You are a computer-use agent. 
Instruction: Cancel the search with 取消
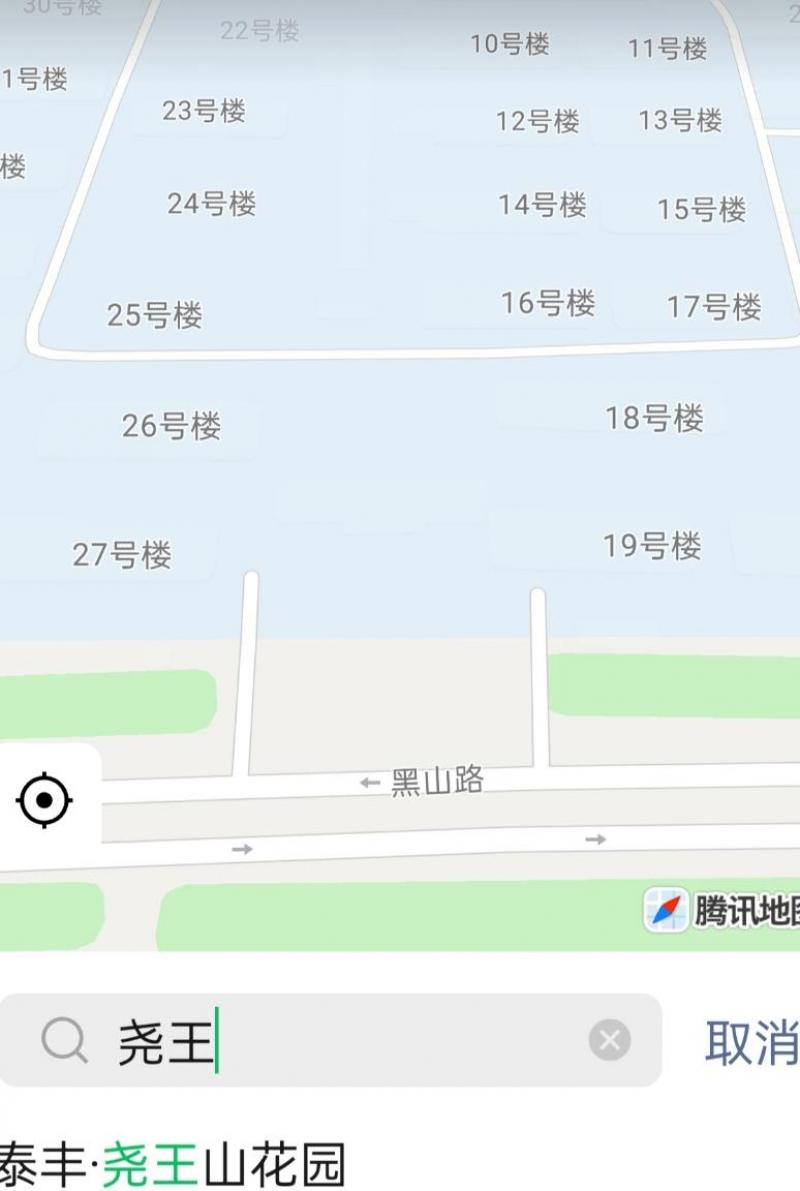(x=750, y=1042)
